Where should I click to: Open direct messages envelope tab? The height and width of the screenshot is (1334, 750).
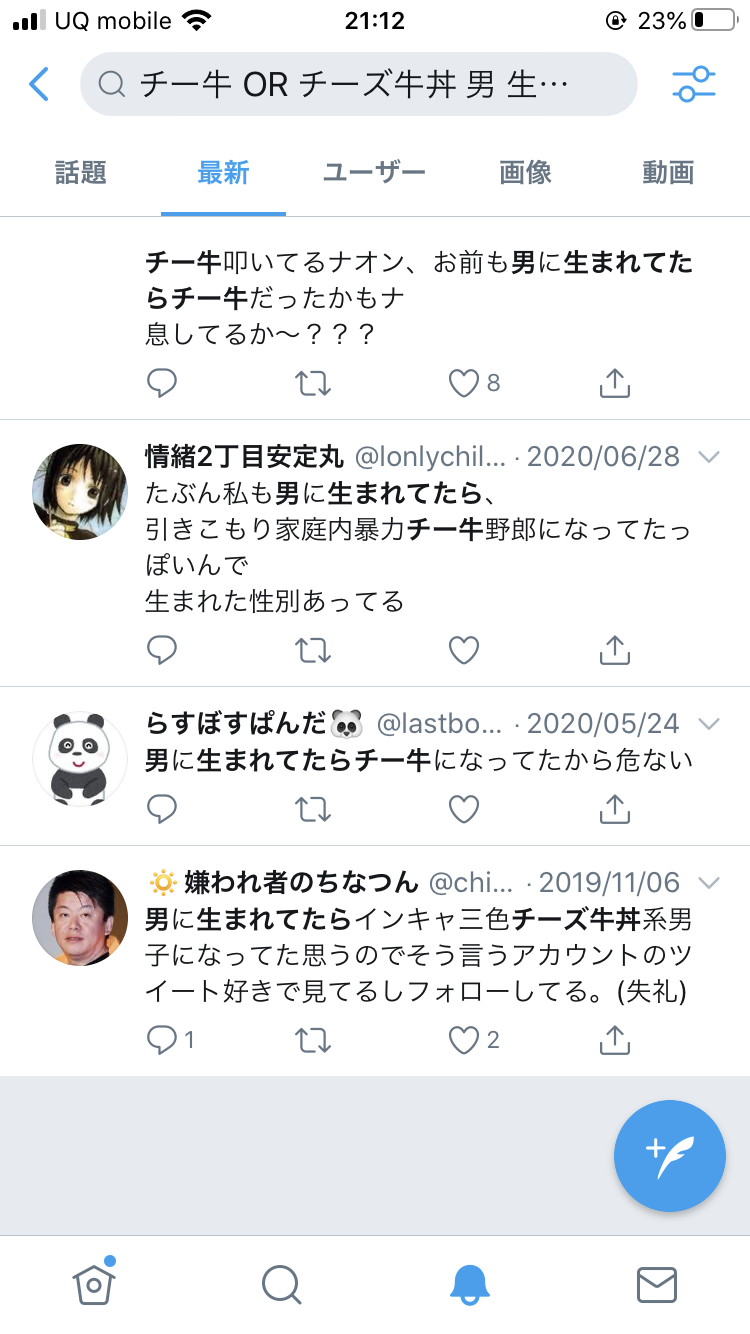click(657, 1284)
